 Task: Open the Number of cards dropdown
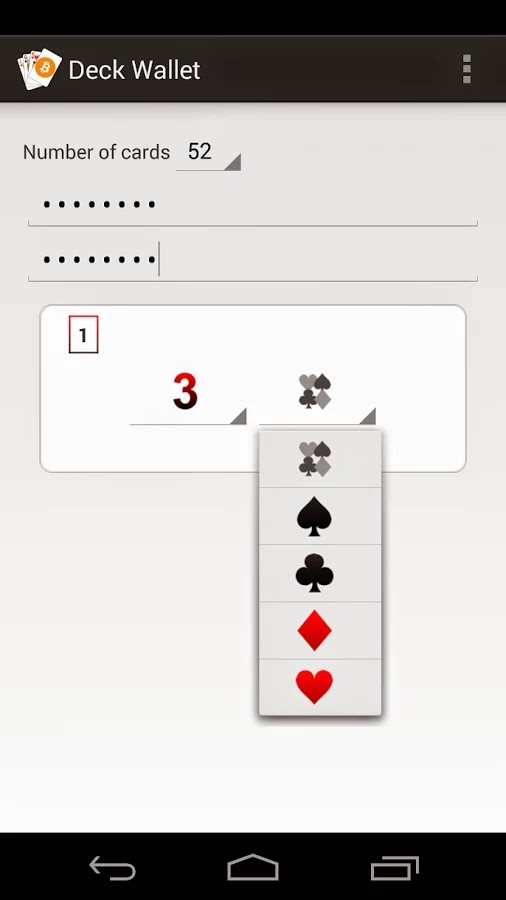208,153
